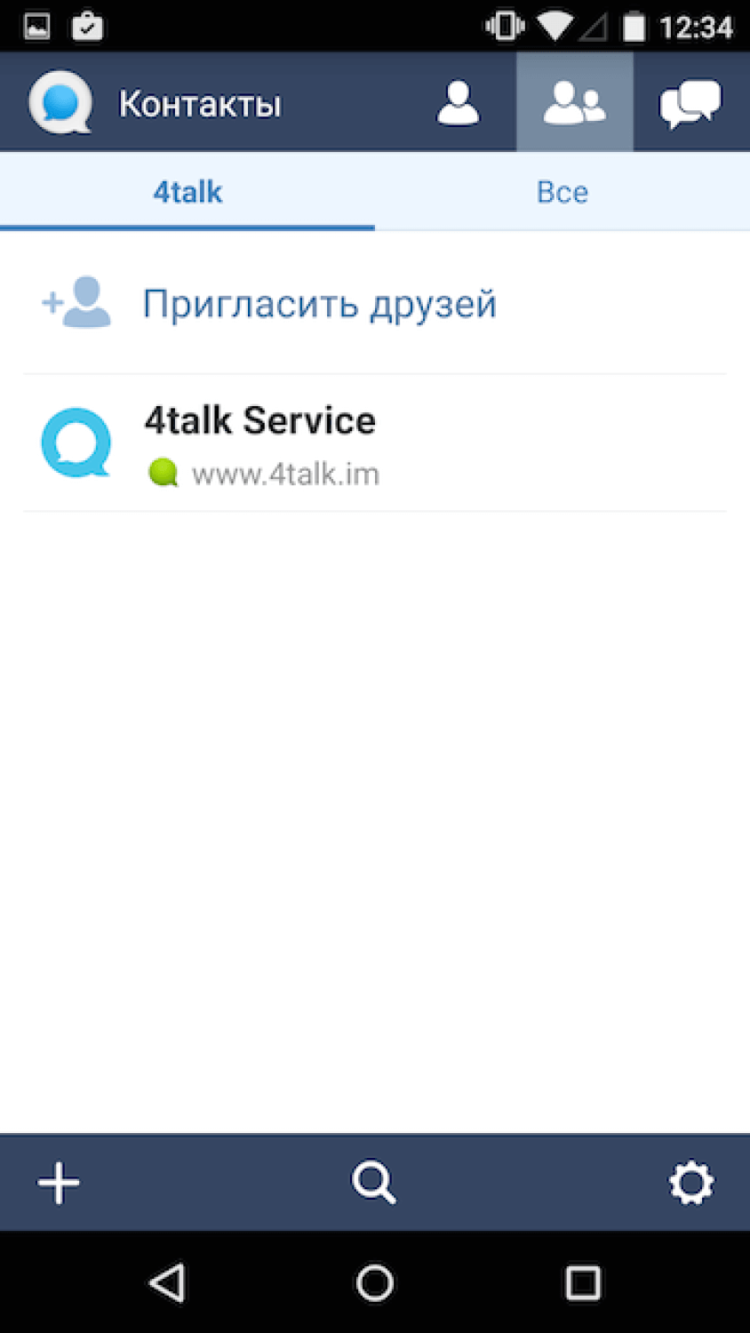
Task: Open the single contact profile icon
Action: 458,100
